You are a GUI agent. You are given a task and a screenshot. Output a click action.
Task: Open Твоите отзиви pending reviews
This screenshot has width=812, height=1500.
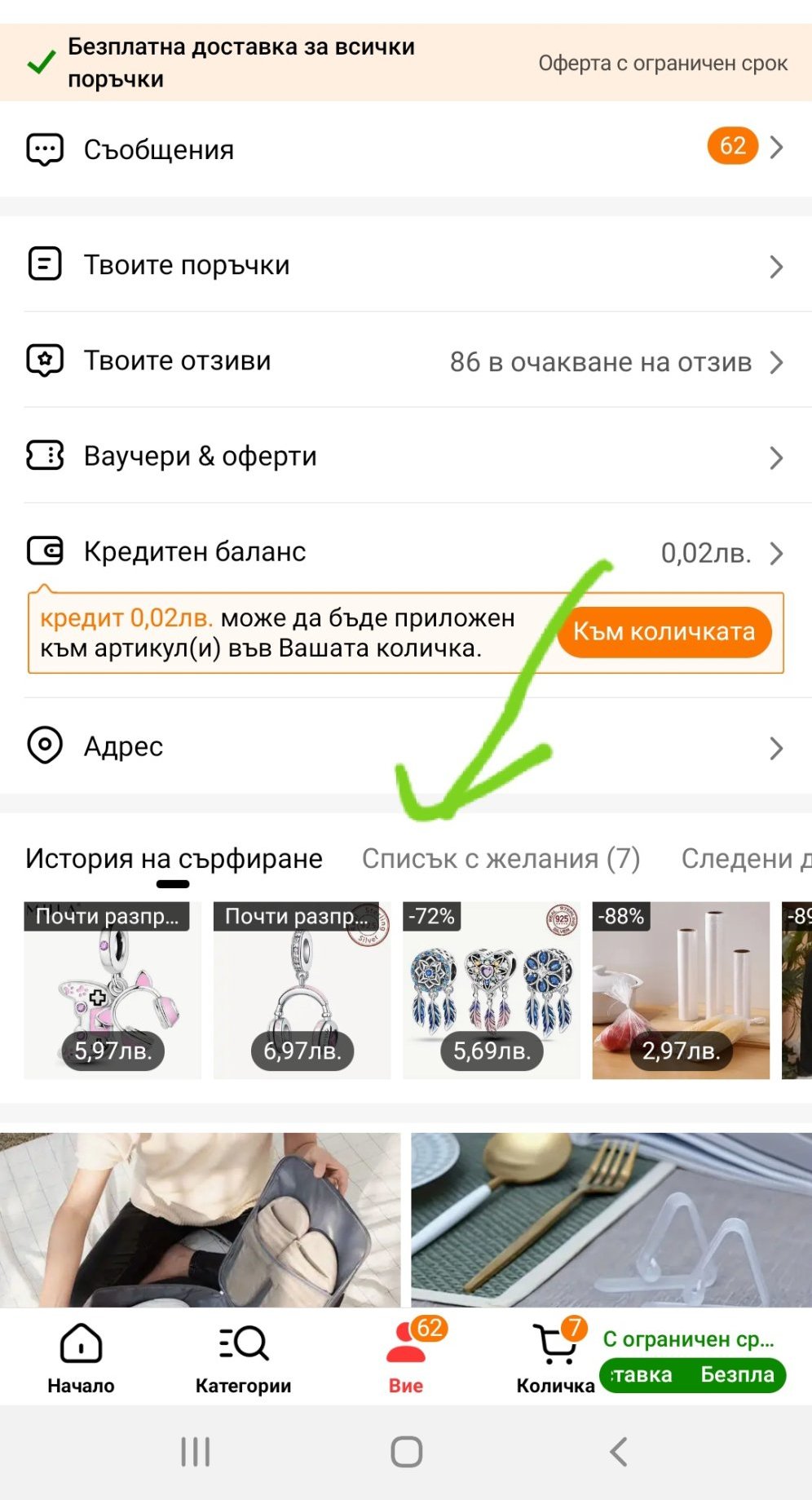pos(405,361)
